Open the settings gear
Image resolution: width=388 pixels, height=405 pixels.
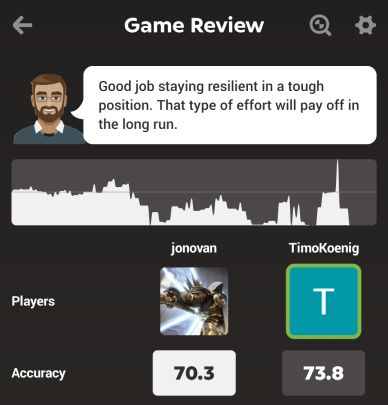point(366,25)
